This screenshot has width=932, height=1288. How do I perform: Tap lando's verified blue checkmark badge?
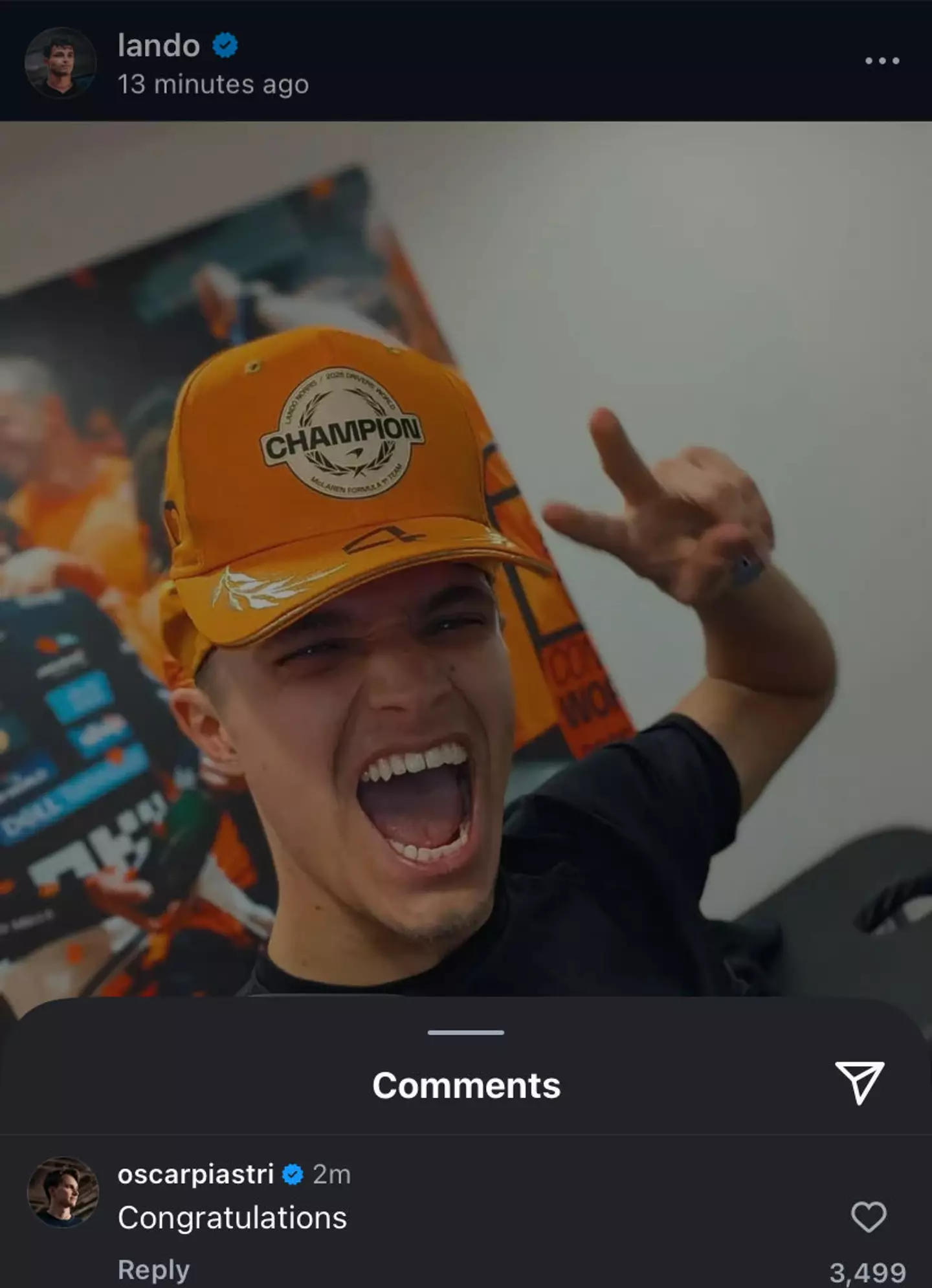[x=225, y=47]
